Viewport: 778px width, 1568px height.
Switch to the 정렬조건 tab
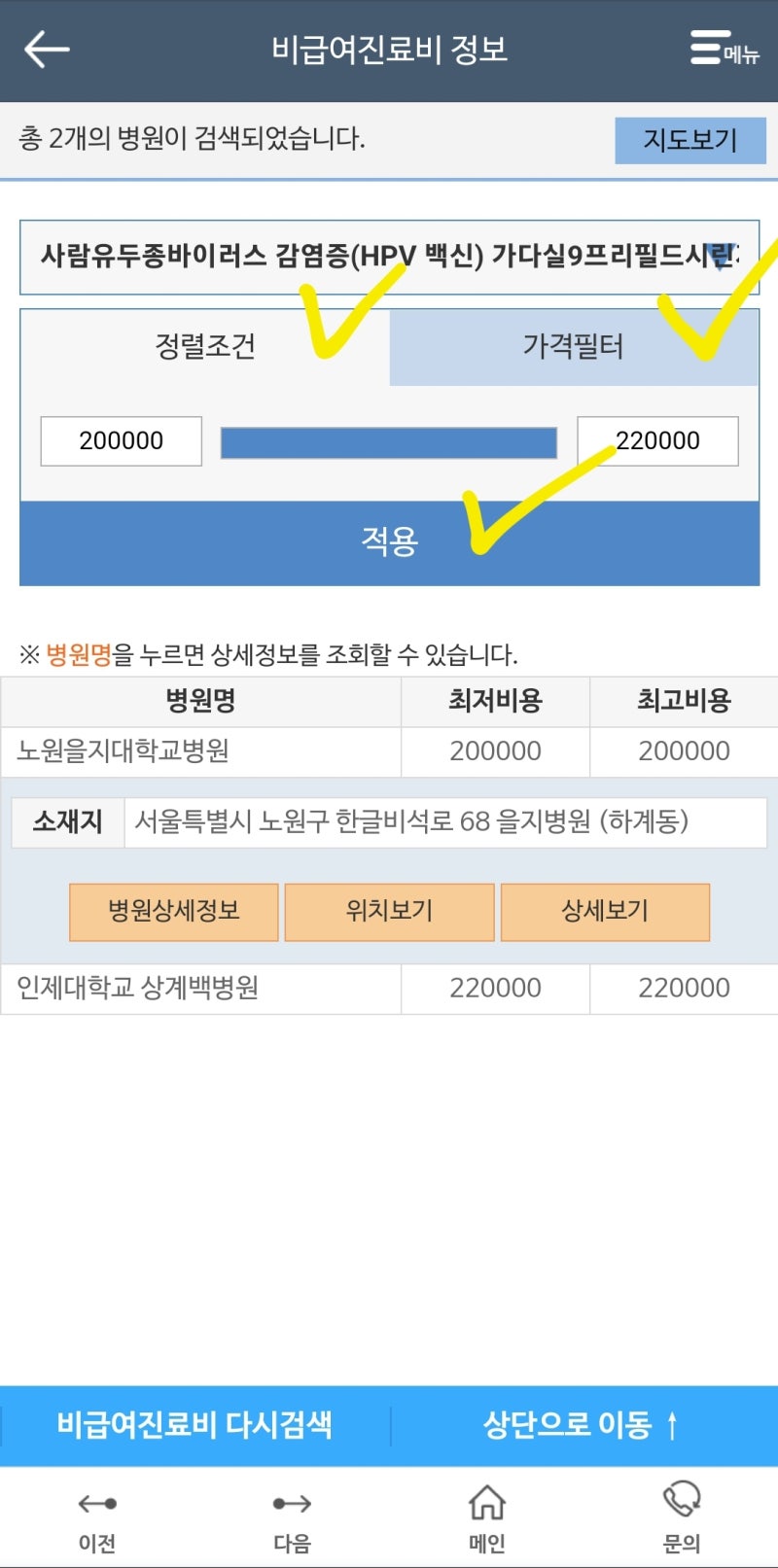click(x=205, y=347)
